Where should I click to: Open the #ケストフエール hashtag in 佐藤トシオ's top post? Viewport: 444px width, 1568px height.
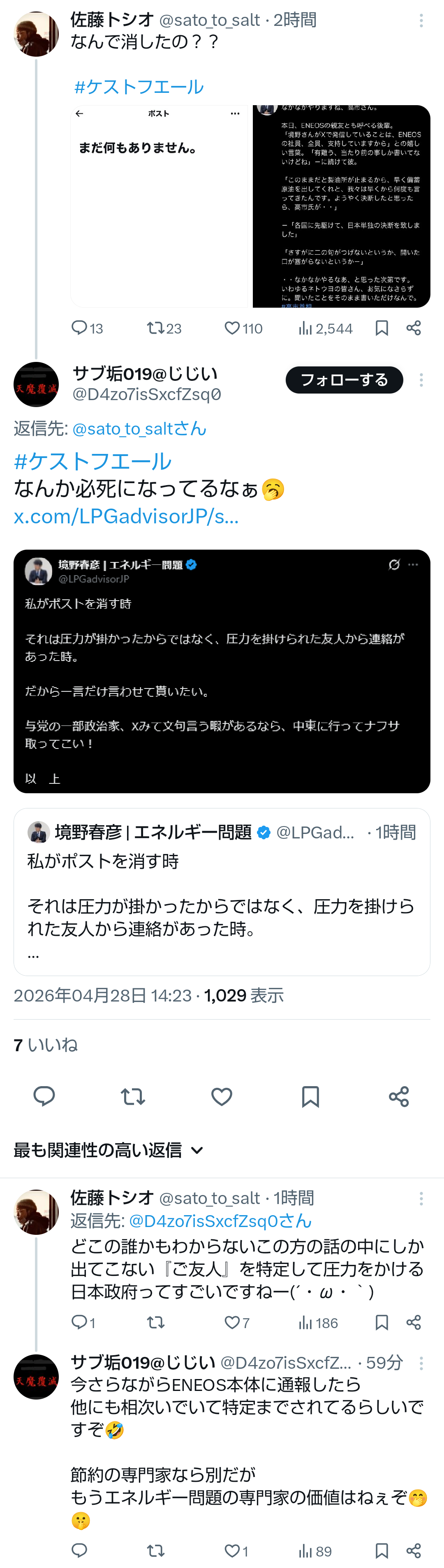point(139,87)
